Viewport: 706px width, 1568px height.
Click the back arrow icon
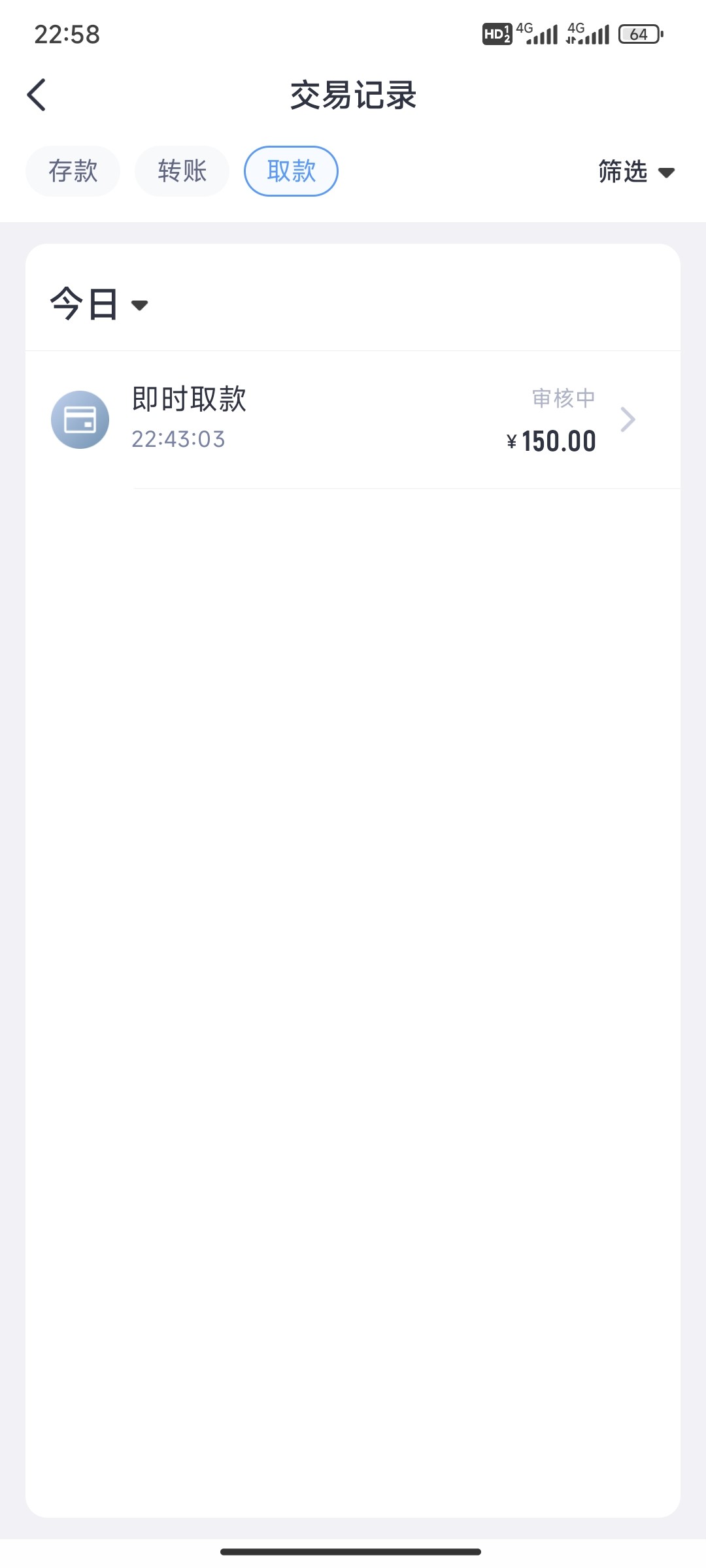click(37, 95)
